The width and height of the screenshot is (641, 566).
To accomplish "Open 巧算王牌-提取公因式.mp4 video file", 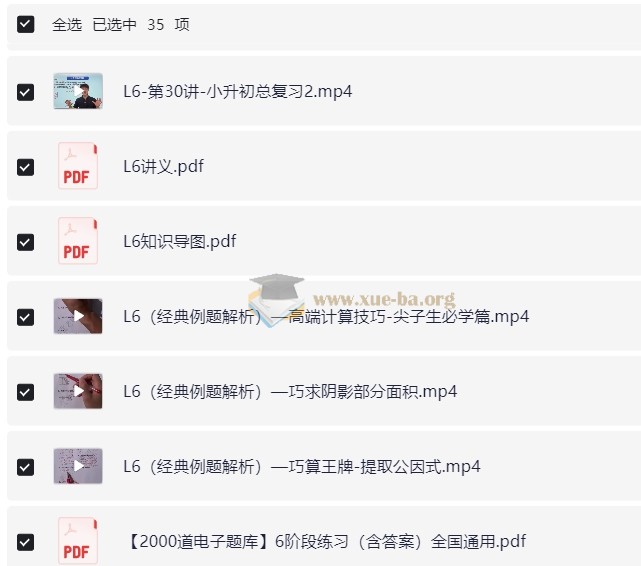I will pos(301,467).
